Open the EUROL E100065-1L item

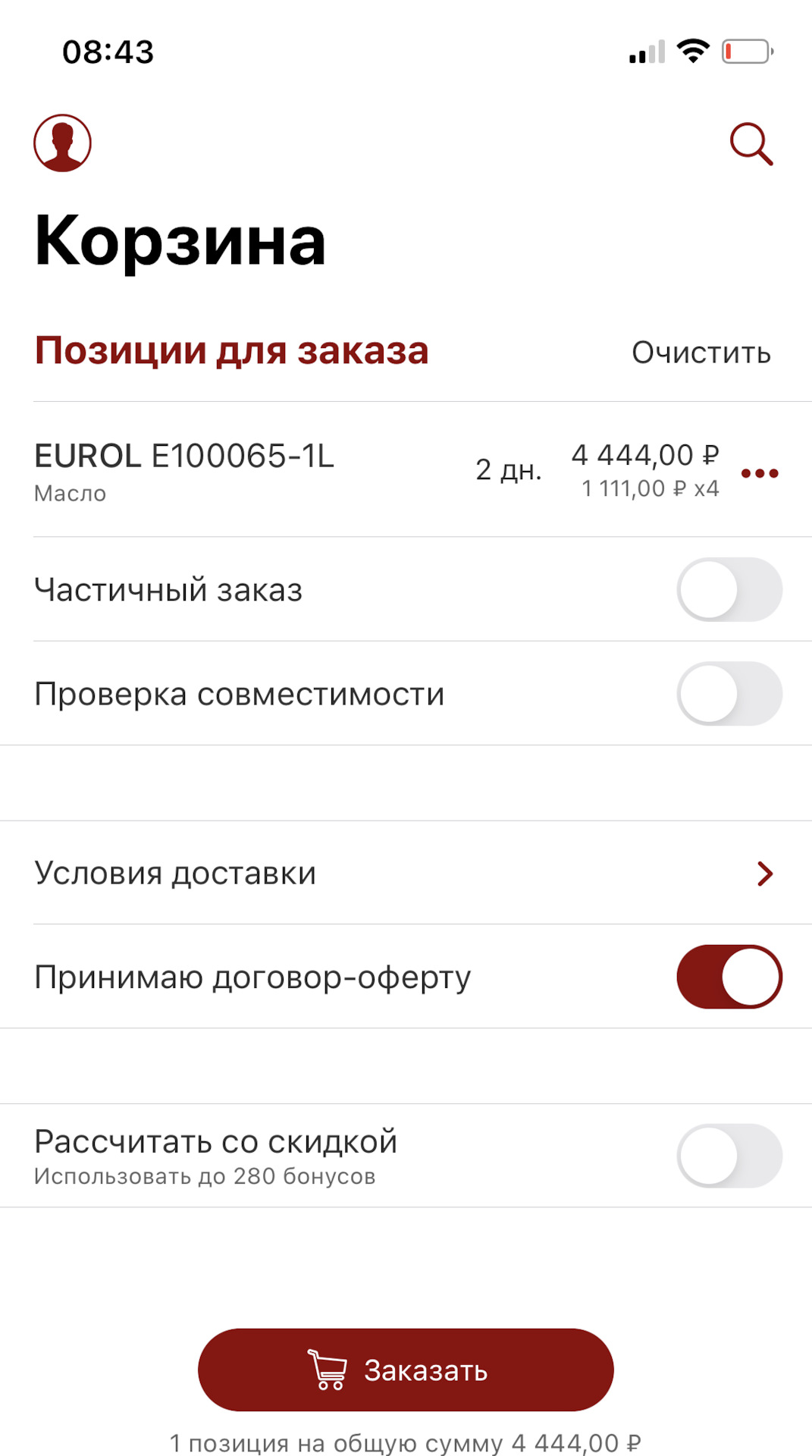click(184, 470)
